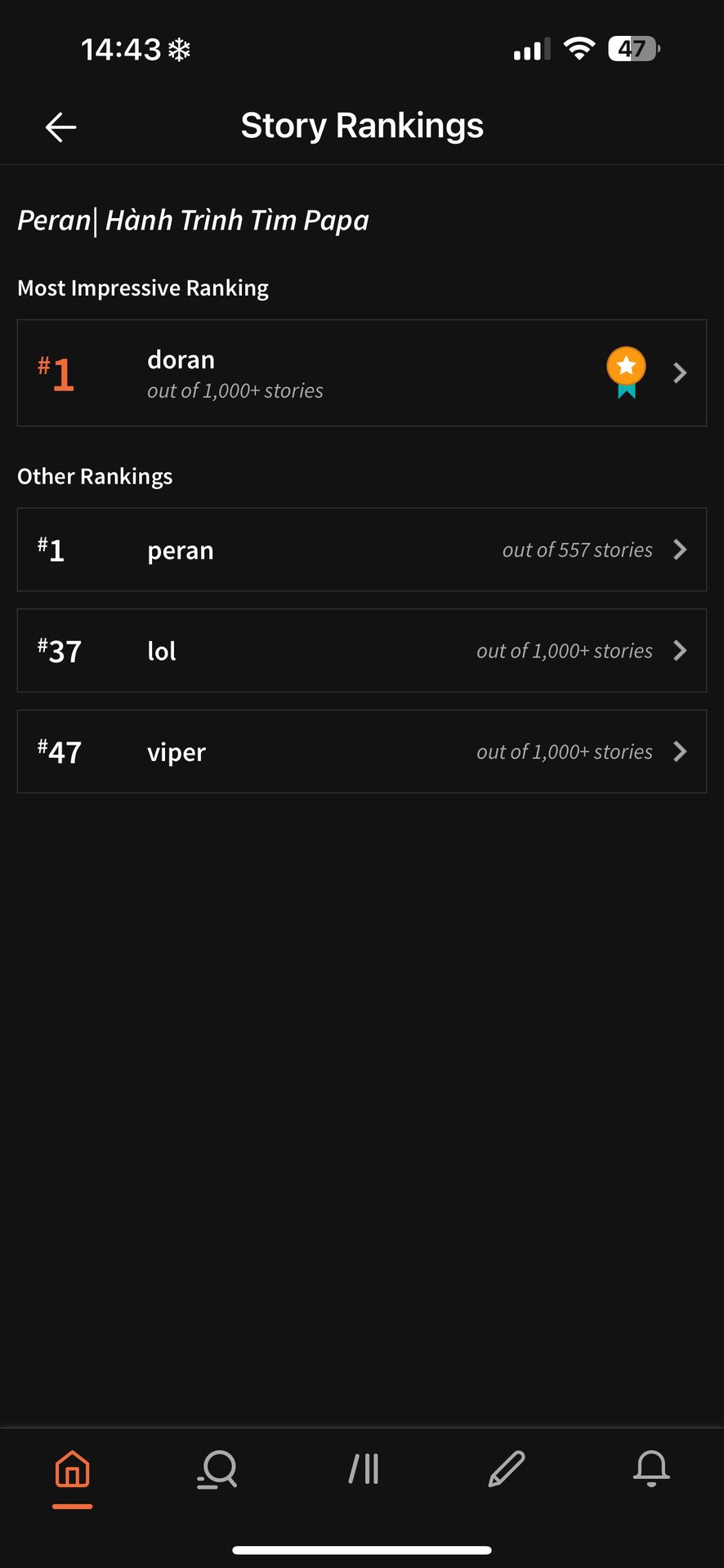Screen dimensions: 724x1568
Task: Switch to the Home tab
Action: point(72,1469)
